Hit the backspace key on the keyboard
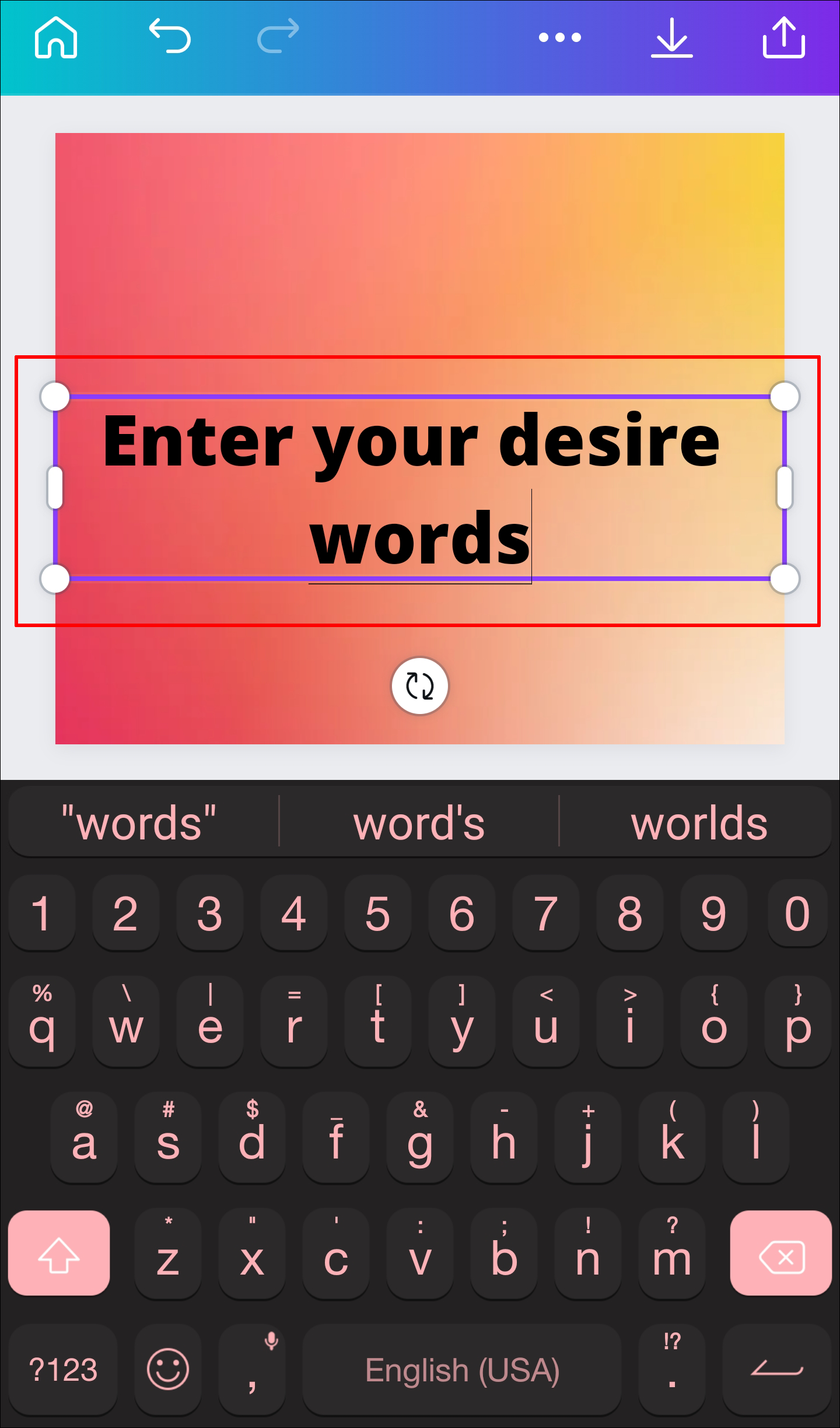The height and width of the screenshot is (1428, 840). (780, 1253)
